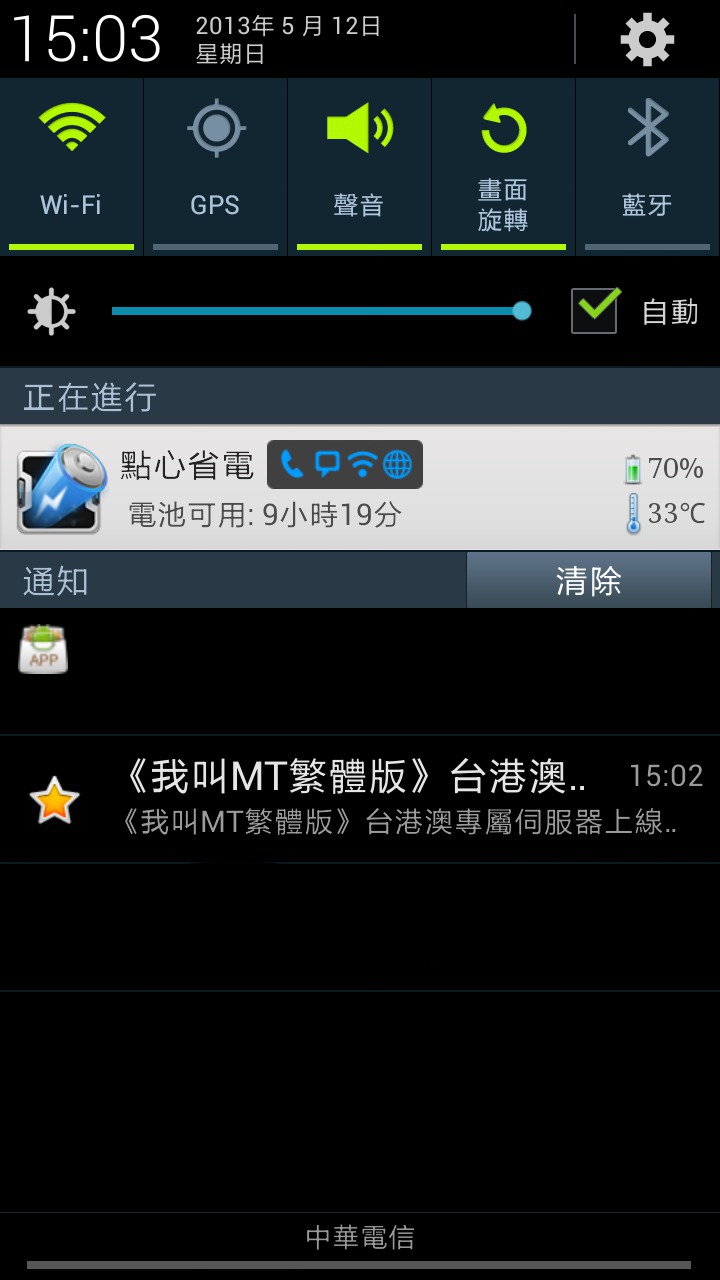Tap the bottom handle to close panel

[x=360, y=1264]
